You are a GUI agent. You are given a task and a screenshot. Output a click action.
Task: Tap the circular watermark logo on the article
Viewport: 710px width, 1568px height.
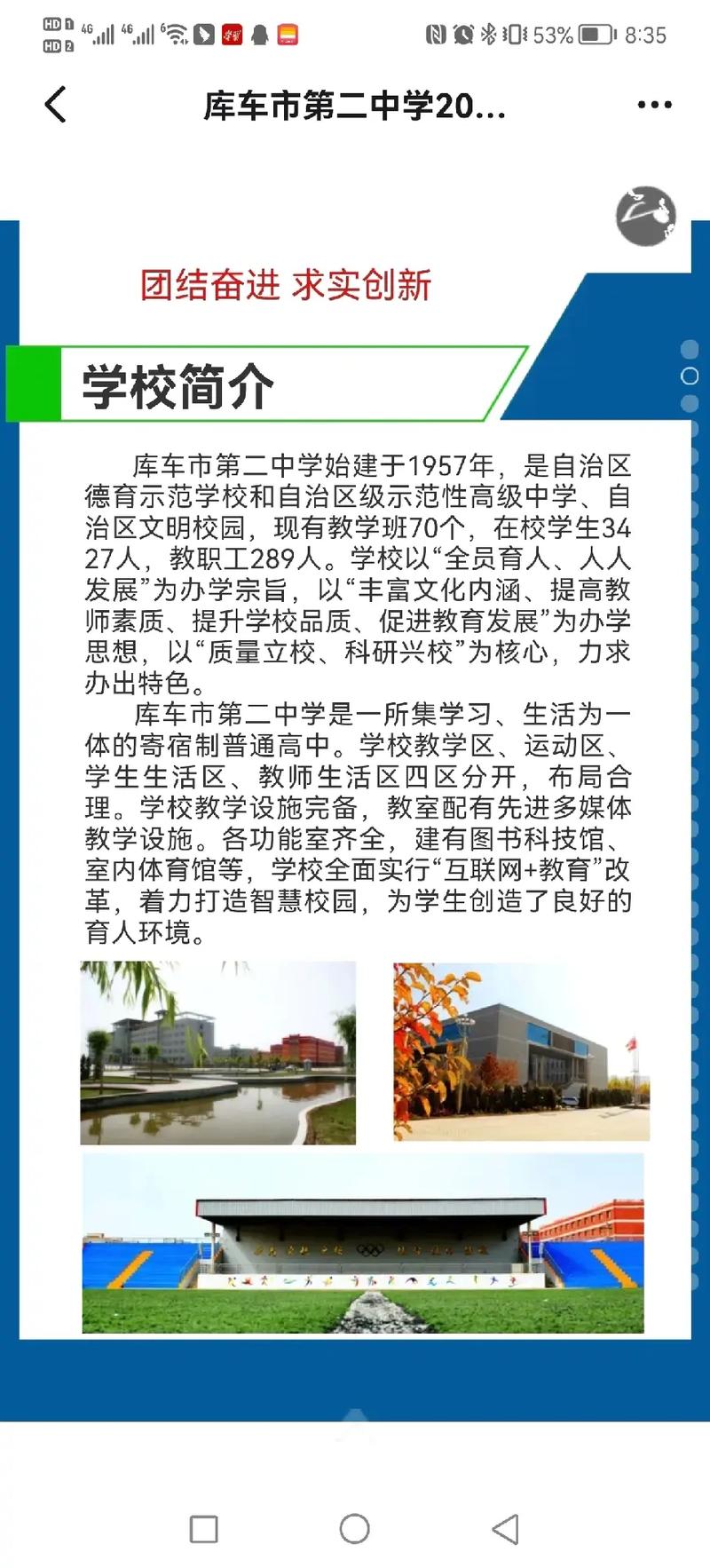click(645, 216)
